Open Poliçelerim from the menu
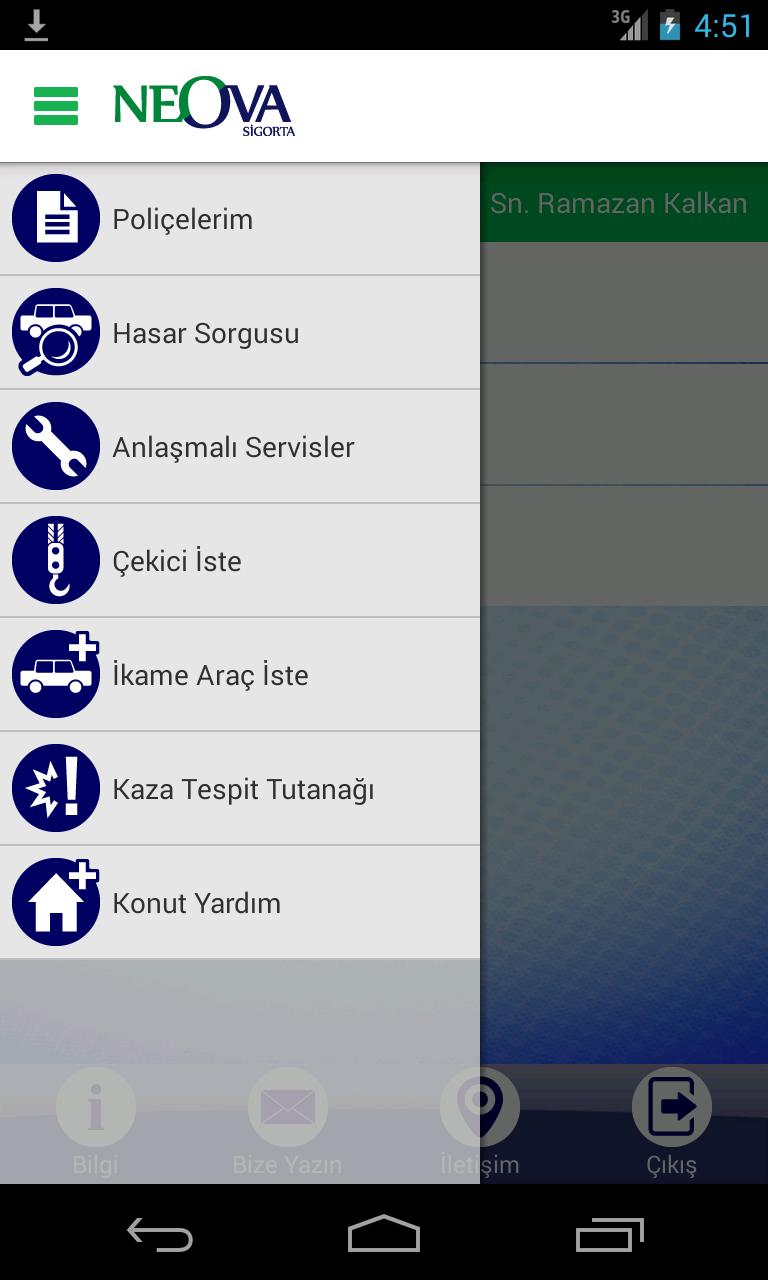 point(240,219)
